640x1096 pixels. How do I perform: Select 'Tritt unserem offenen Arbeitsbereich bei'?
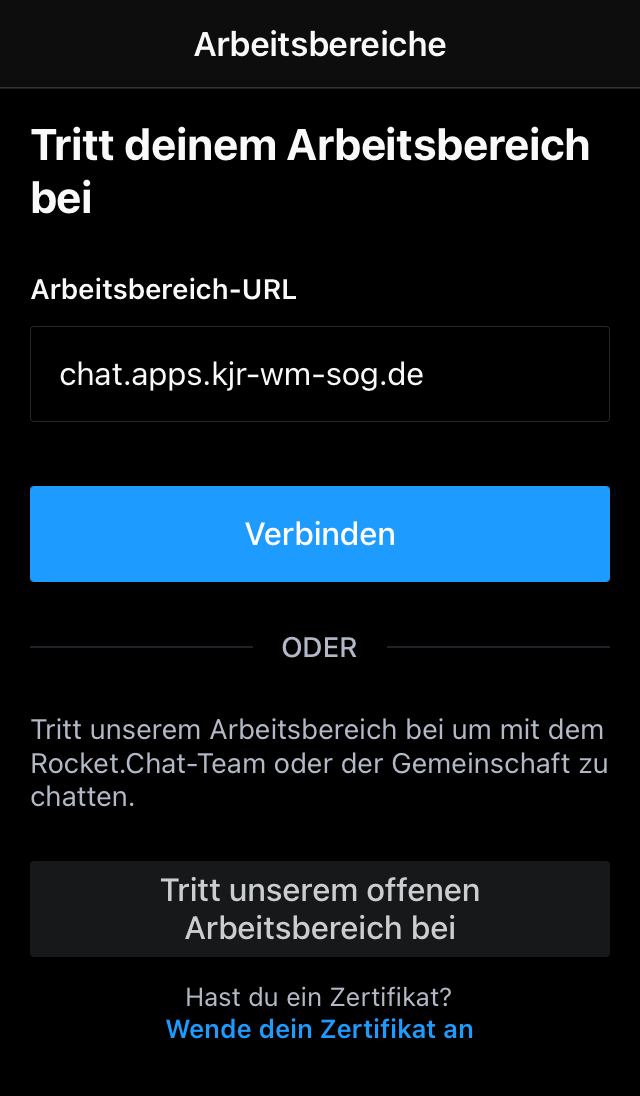tap(320, 909)
